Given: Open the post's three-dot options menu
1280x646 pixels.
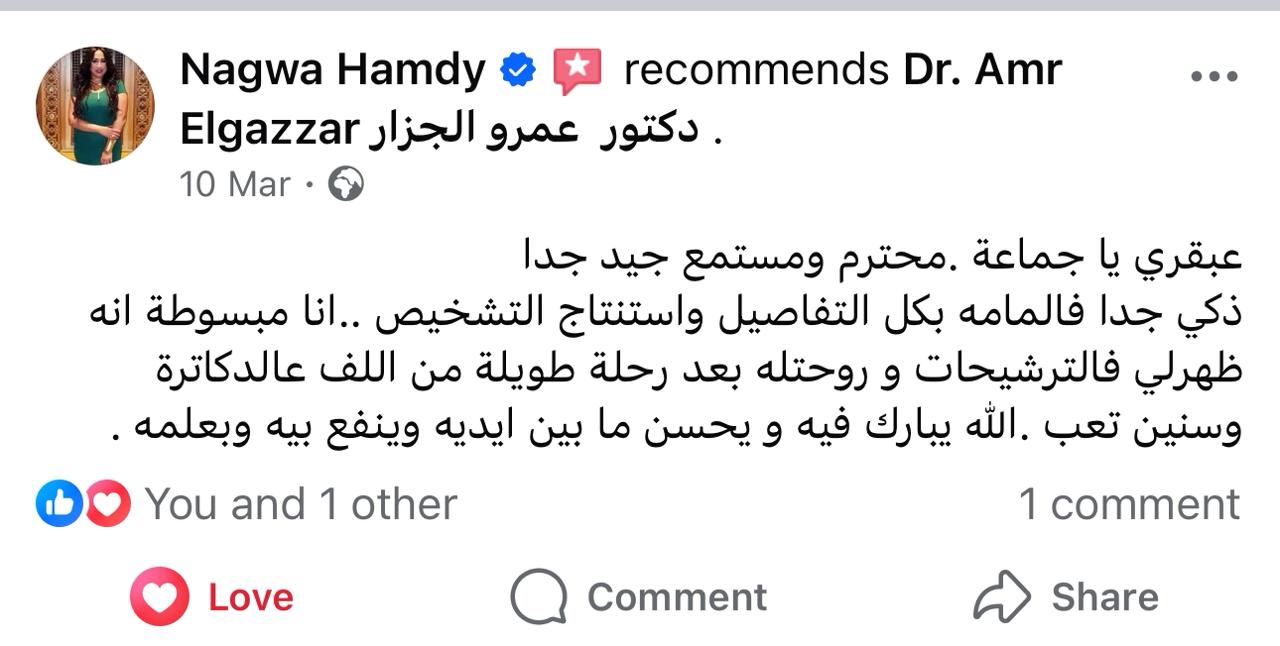Looking at the screenshot, I should coord(1214,78).
